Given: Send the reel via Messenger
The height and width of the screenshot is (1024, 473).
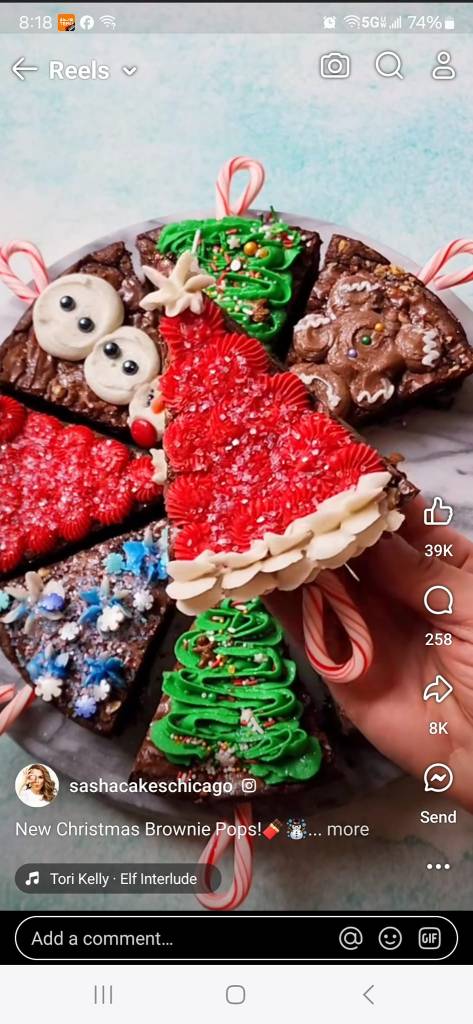Looking at the screenshot, I should click(438, 778).
